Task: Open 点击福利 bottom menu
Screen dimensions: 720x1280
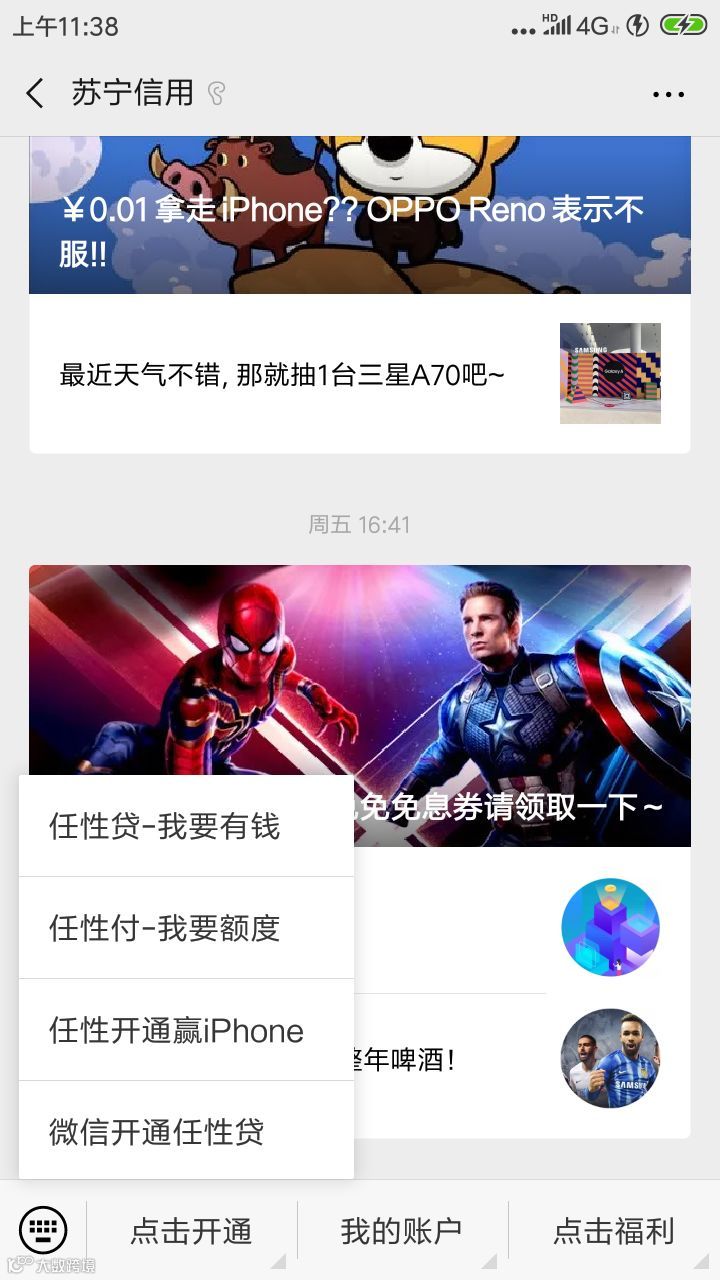Action: click(x=614, y=1231)
